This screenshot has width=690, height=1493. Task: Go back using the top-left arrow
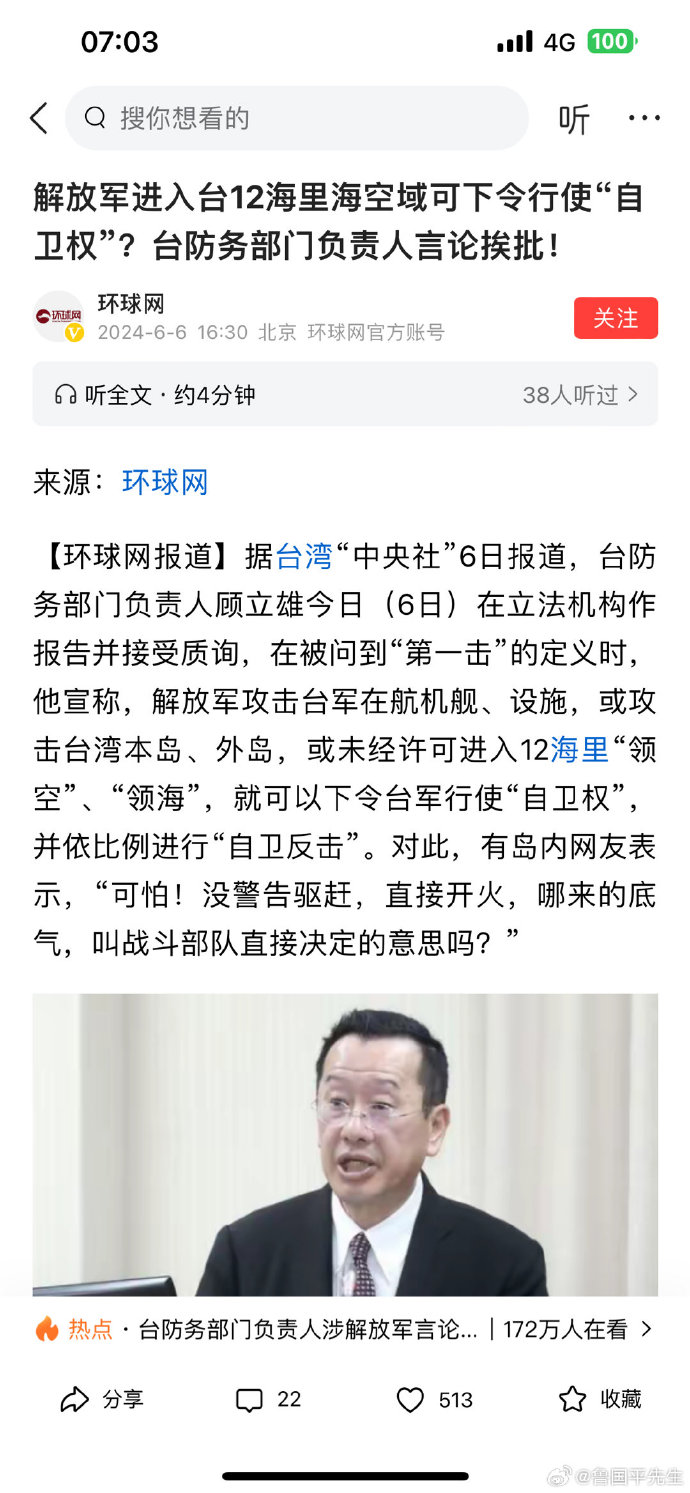point(39,119)
